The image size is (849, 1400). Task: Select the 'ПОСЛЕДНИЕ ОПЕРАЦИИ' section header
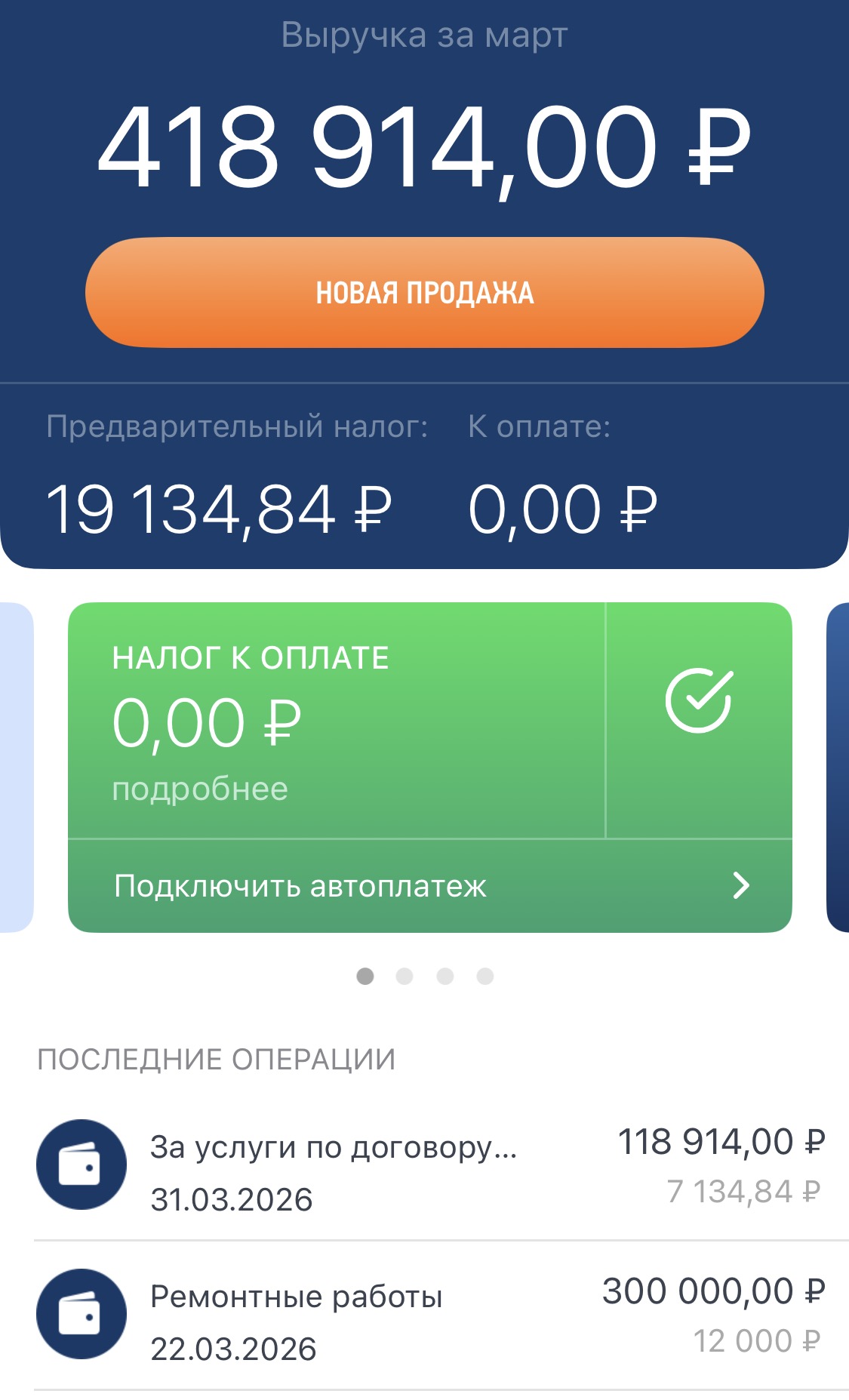click(x=217, y=1060)
